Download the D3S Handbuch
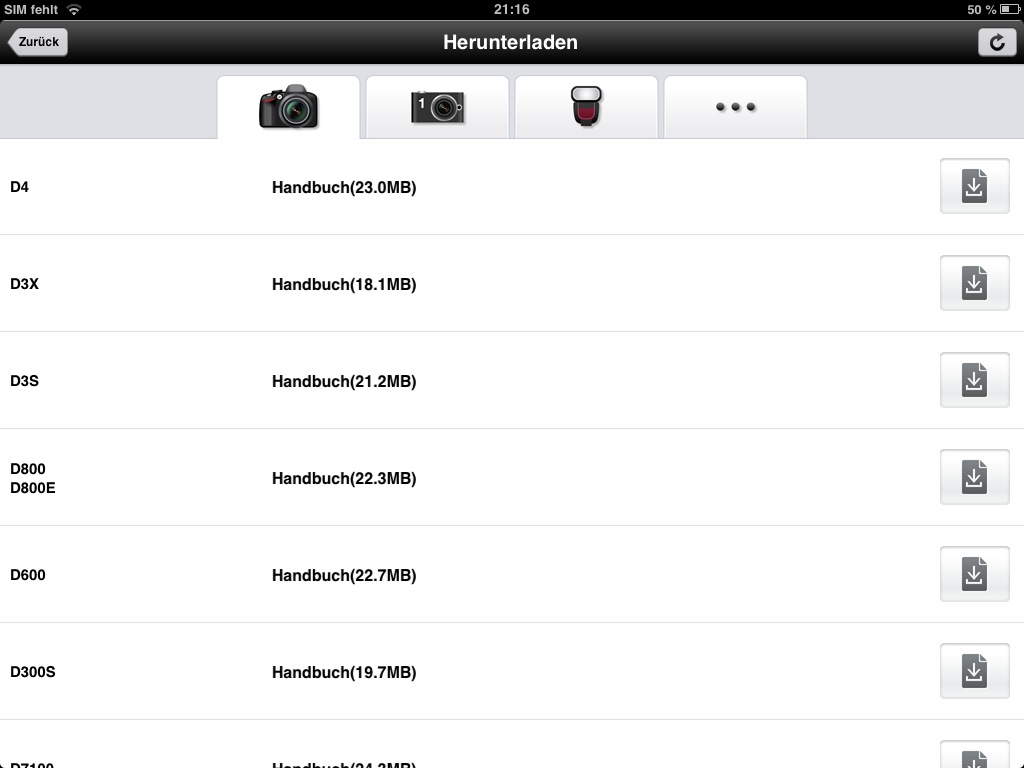1024x768 pixels. click(x=974, y=380)
